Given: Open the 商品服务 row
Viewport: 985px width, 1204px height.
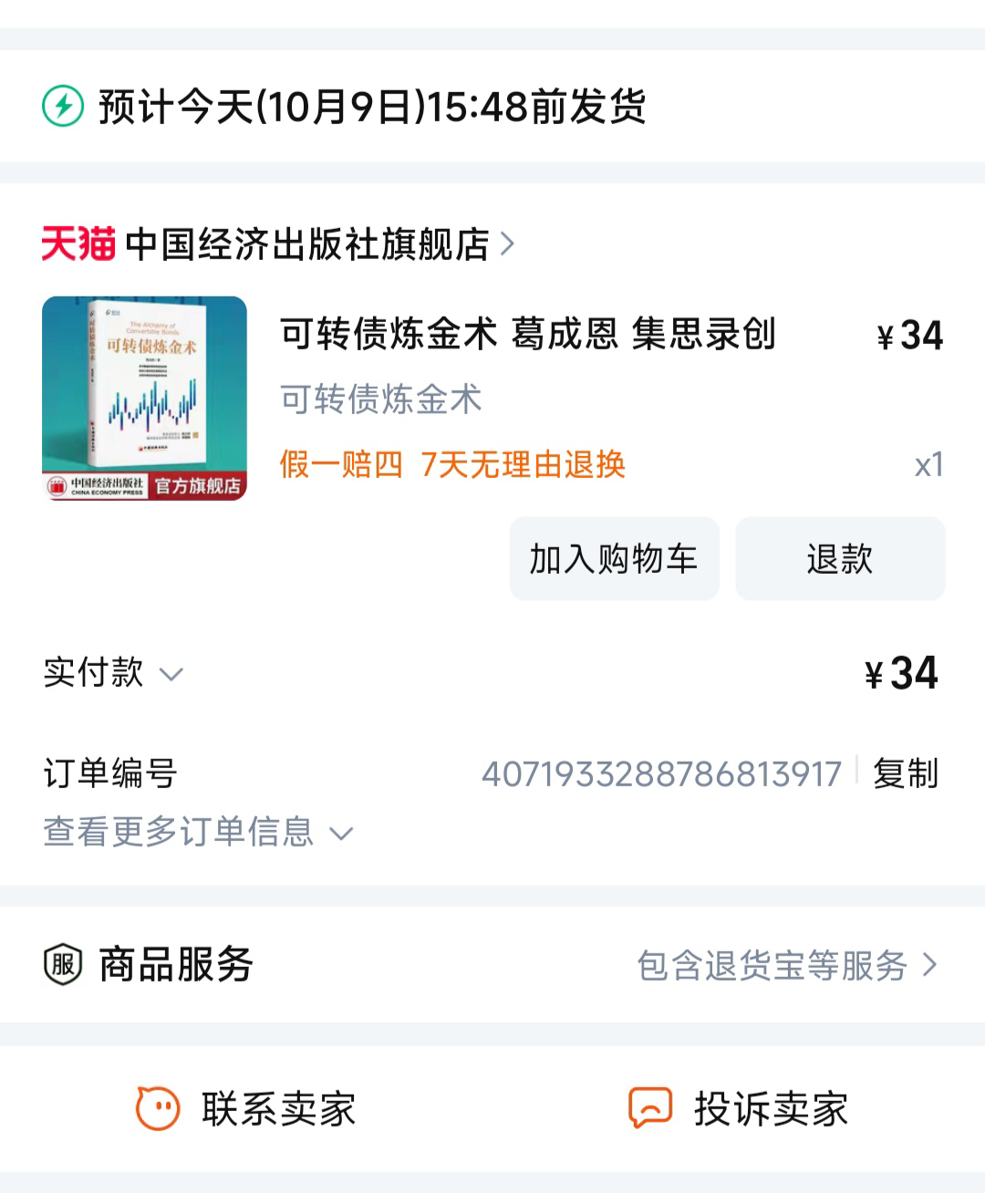Looking at the screenshot, I should tap(493, 964).
